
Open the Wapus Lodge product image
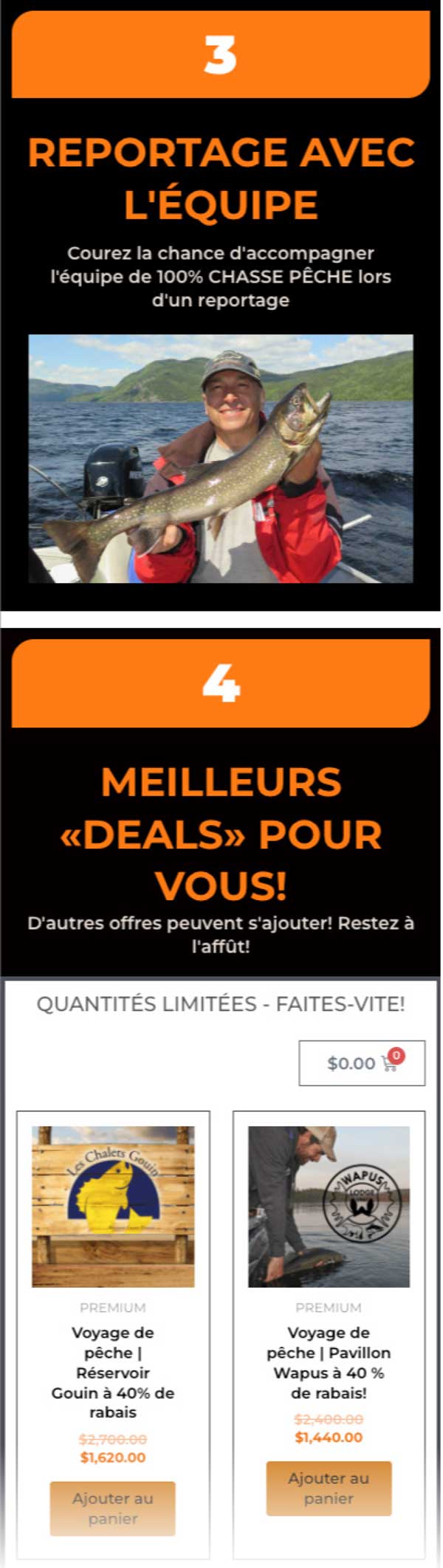tap(329, 1206)
